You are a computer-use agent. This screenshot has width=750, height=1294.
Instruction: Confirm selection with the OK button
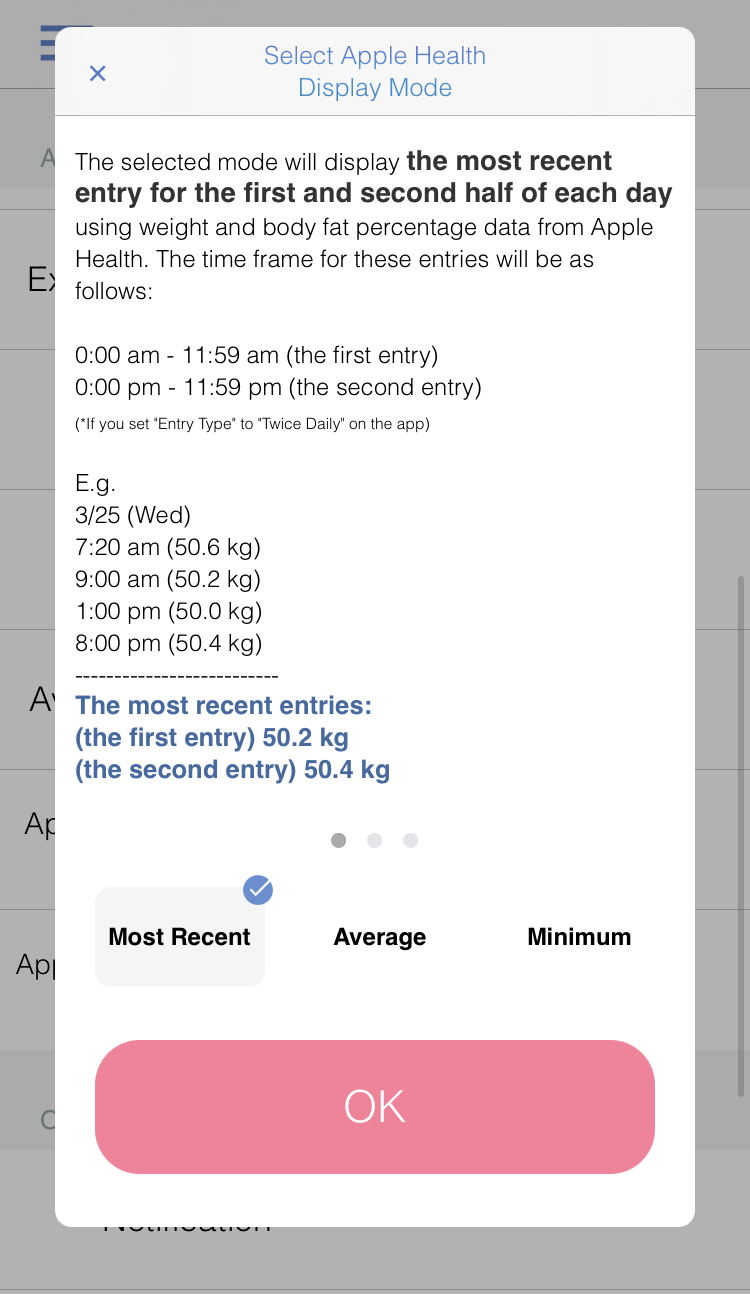[x=375, y=1106]
